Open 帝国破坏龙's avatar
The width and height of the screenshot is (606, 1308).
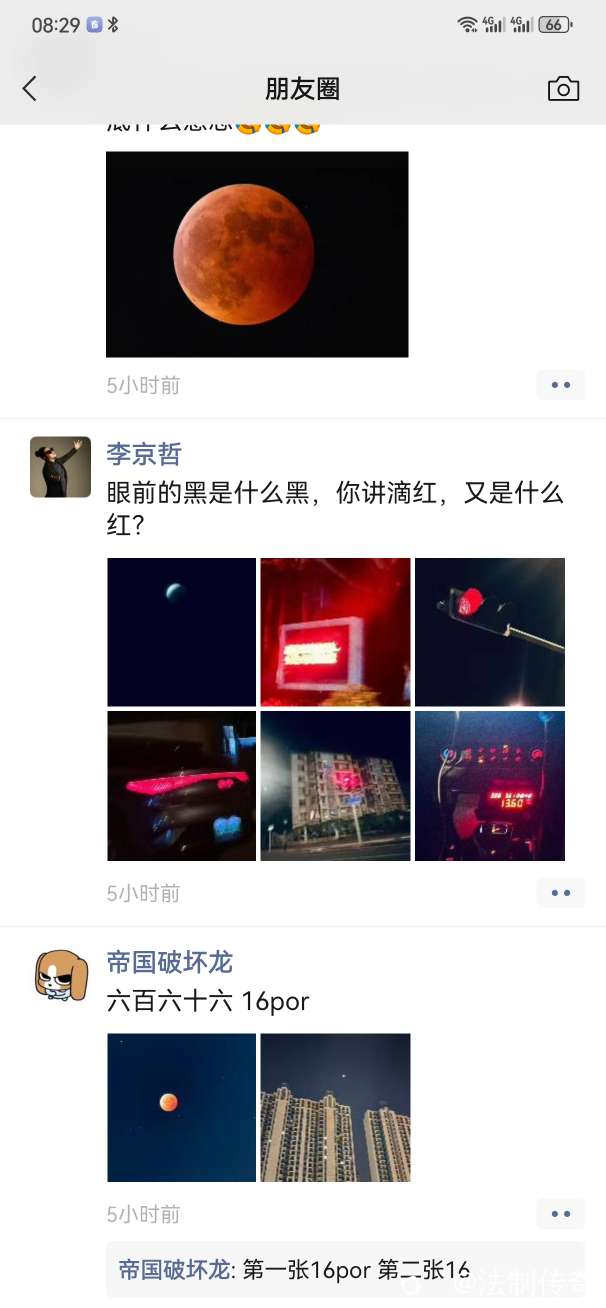(60, 975)
